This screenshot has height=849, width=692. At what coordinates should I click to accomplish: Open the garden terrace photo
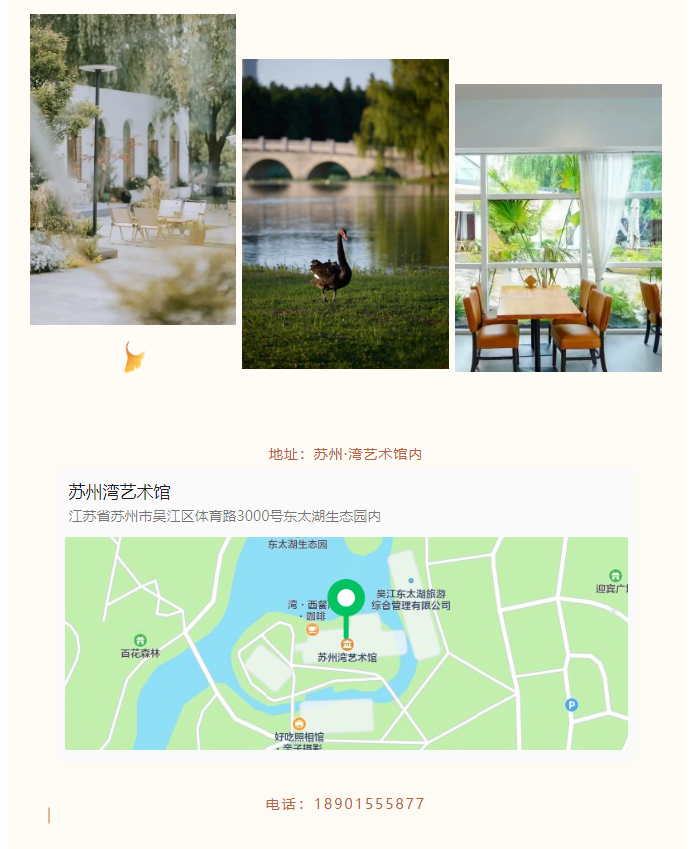click(x=133, y=169)
